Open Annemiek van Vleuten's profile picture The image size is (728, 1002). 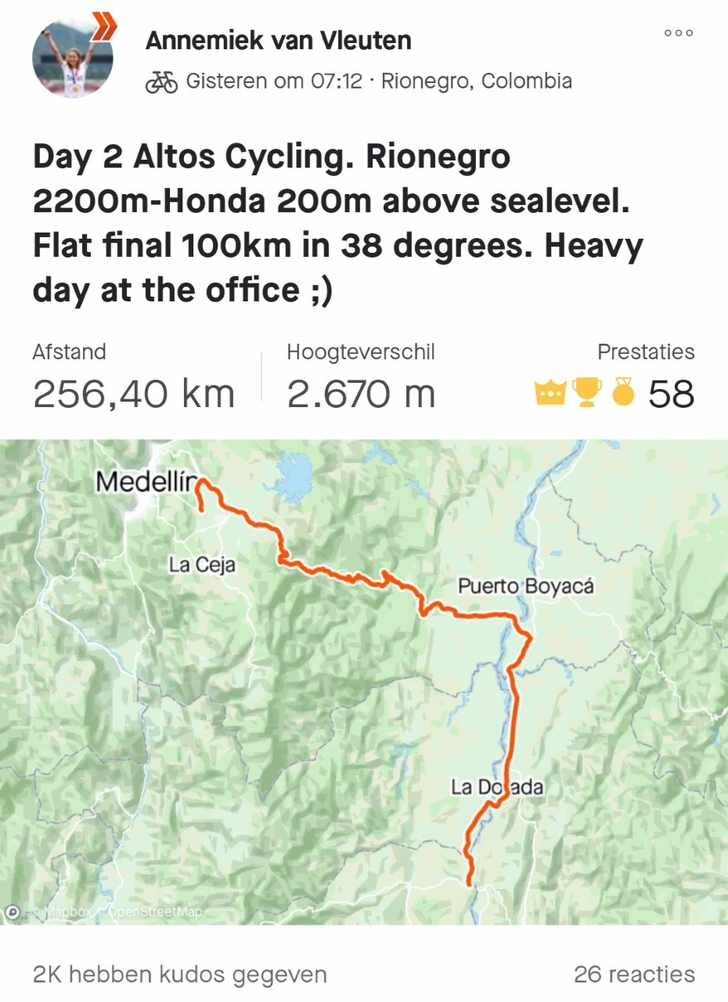pyautogui.click(x=72, y=56)
